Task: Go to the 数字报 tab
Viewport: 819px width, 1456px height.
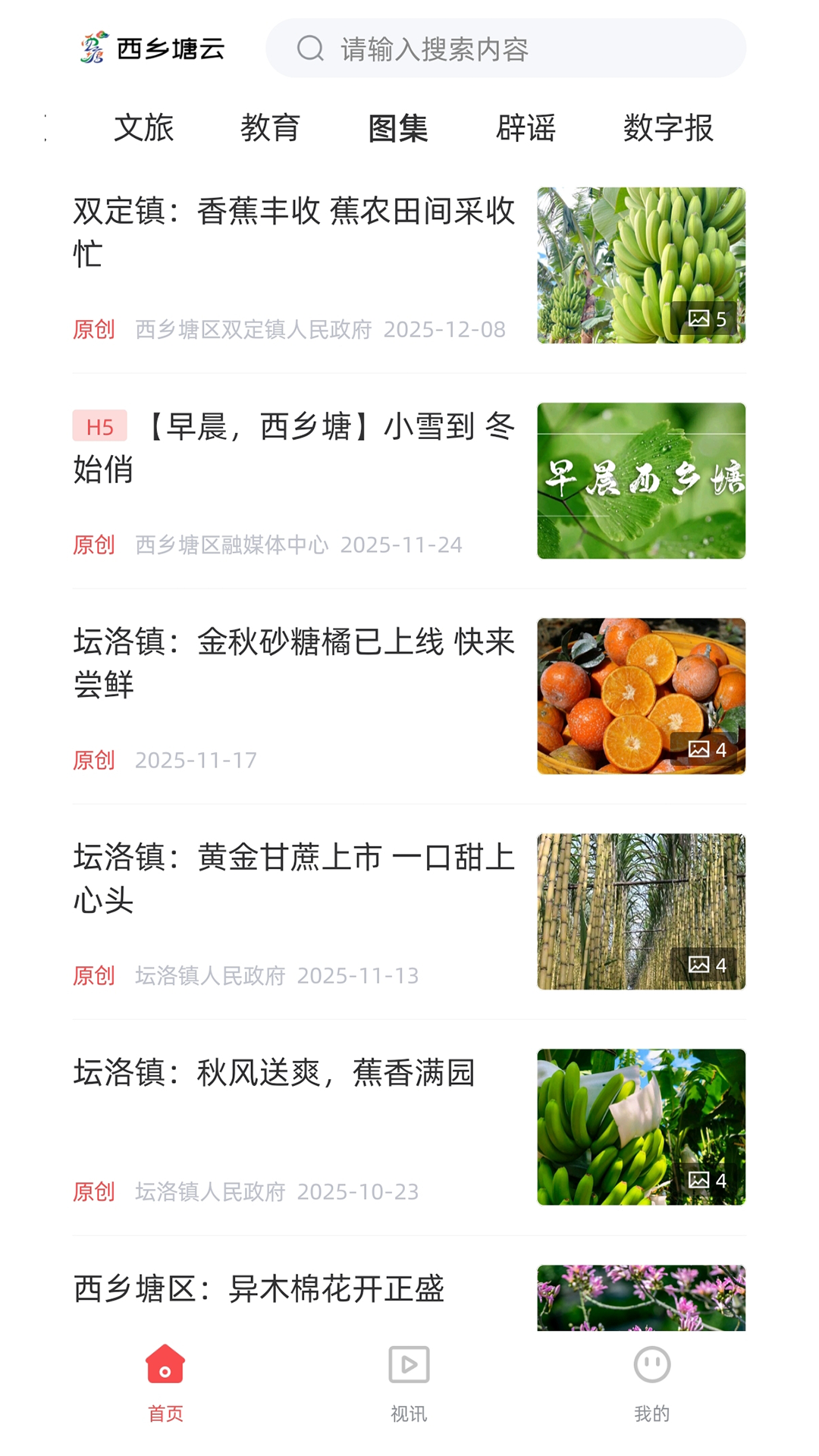Action: coord(668,127)
